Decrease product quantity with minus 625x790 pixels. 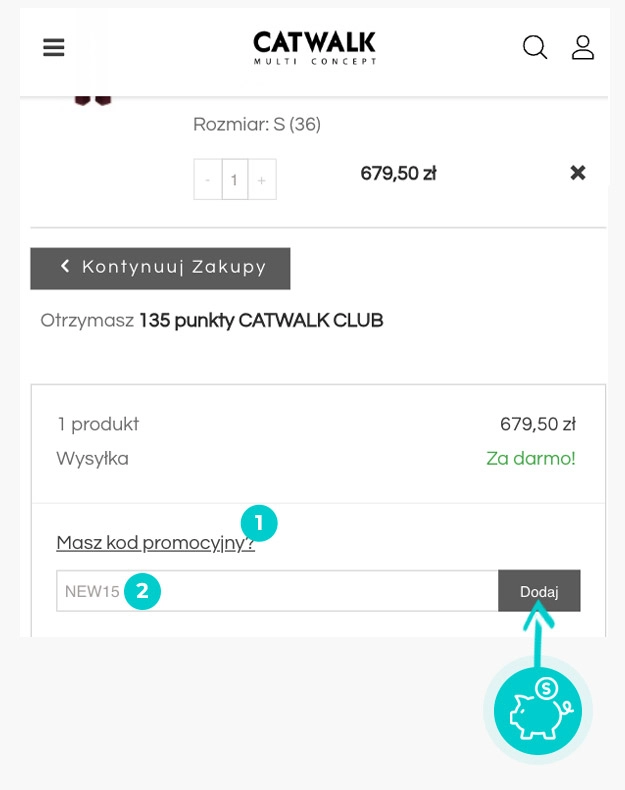coord(208,180)
